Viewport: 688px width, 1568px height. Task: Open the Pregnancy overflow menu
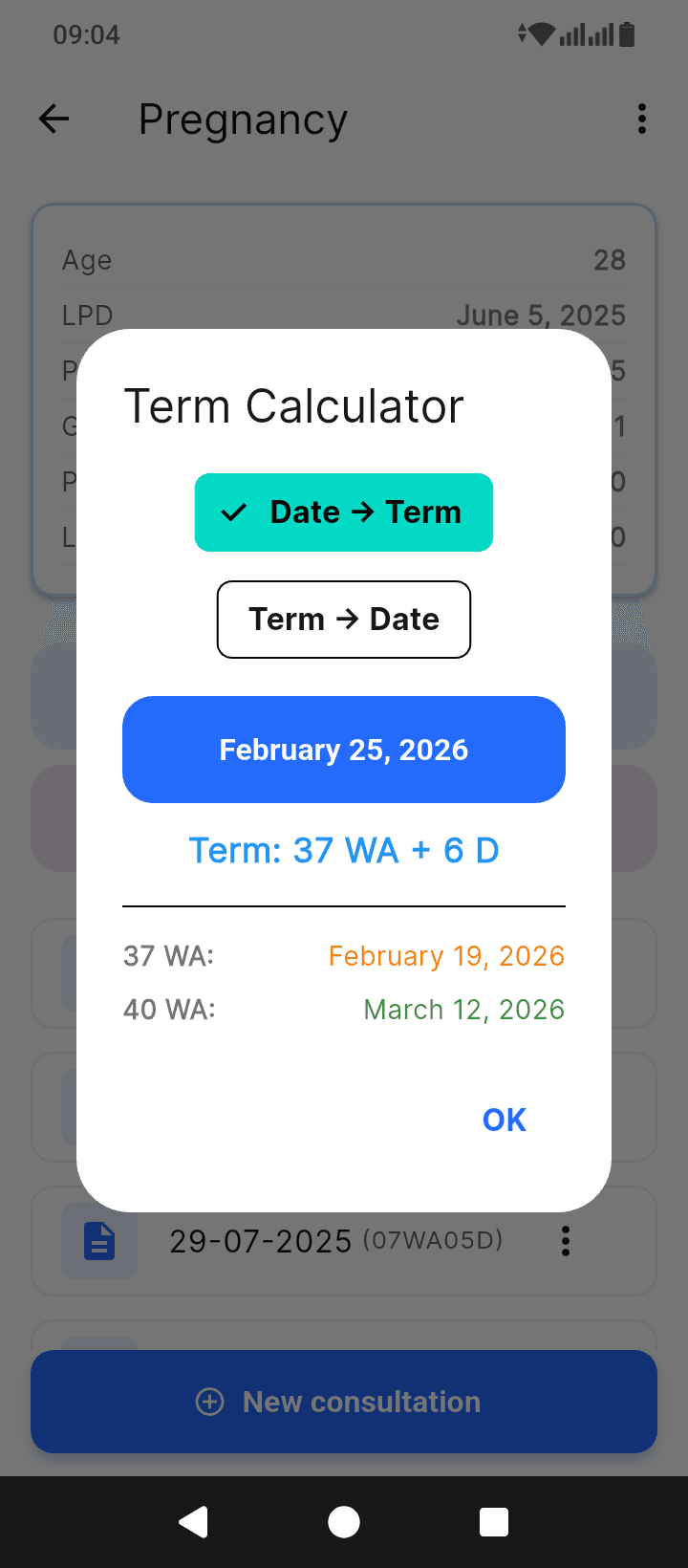[x=641, y=119]
